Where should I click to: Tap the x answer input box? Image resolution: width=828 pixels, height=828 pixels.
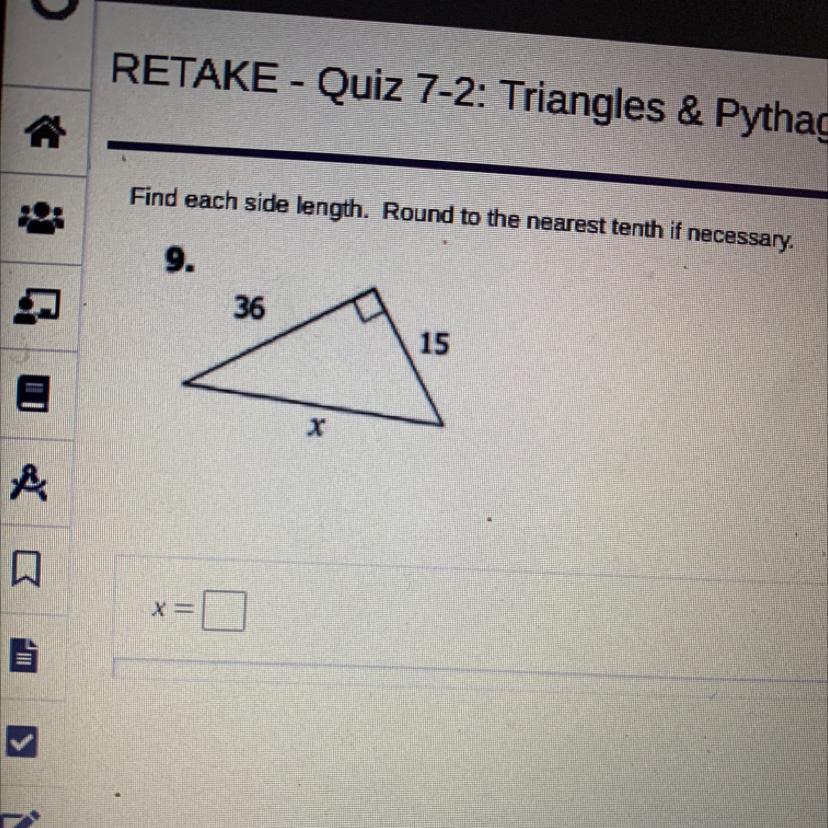point(224,611)
